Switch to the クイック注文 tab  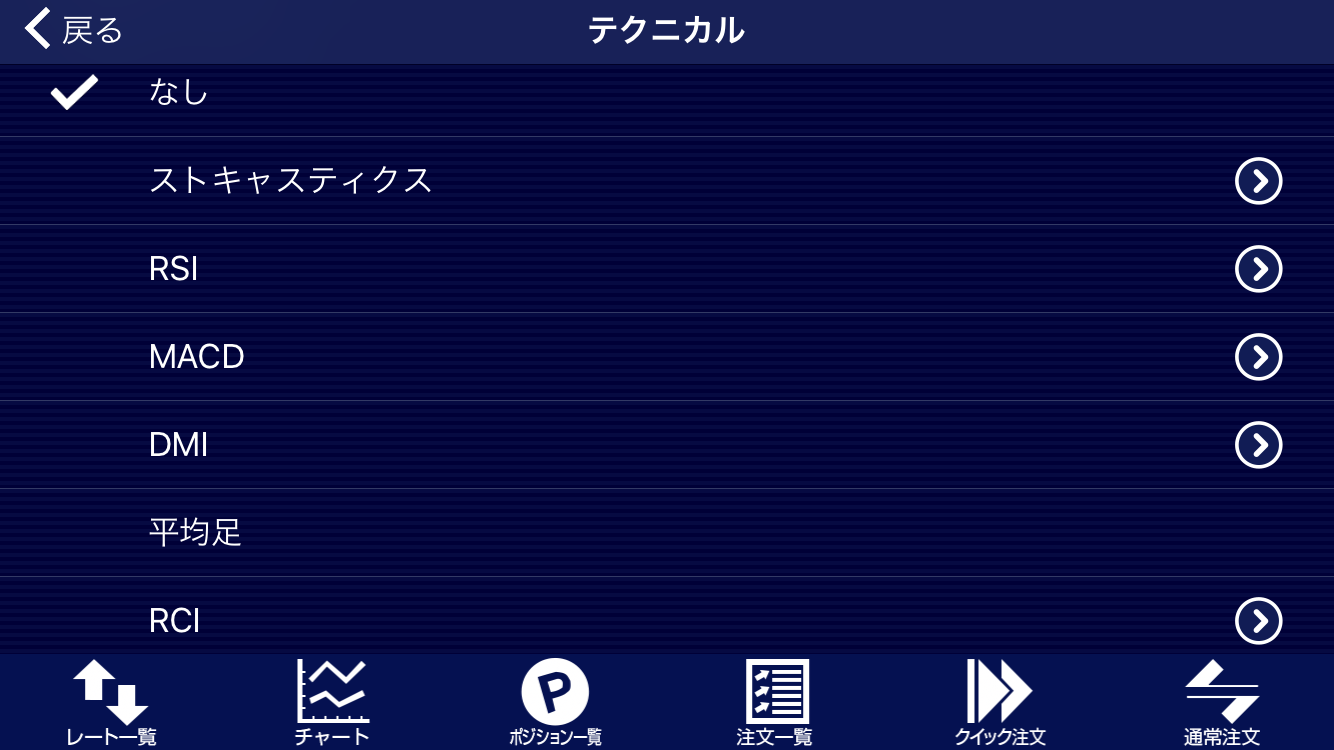1000,704
